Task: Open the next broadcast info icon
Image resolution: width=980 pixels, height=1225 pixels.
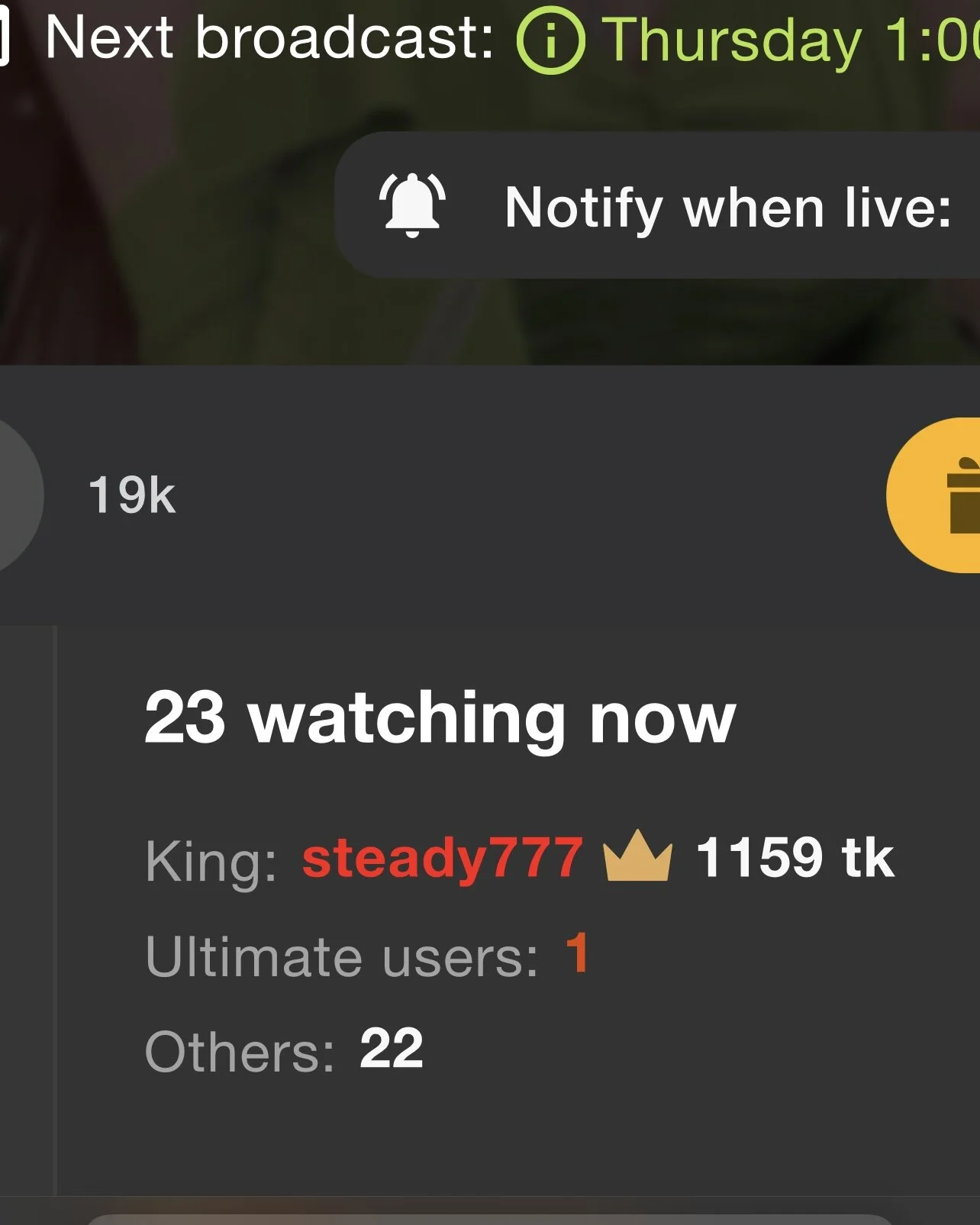Action: pos(550,42)
